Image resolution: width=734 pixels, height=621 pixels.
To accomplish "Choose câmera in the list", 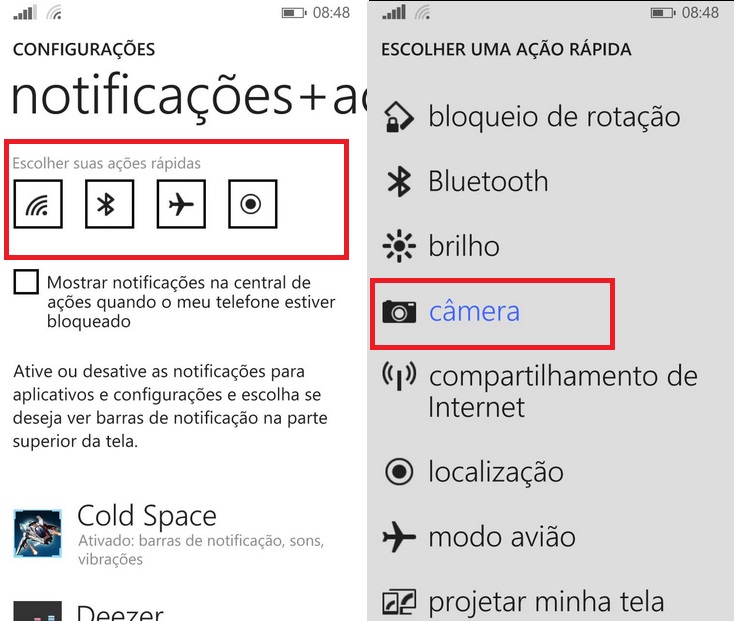I will click(x=473, y=312).
